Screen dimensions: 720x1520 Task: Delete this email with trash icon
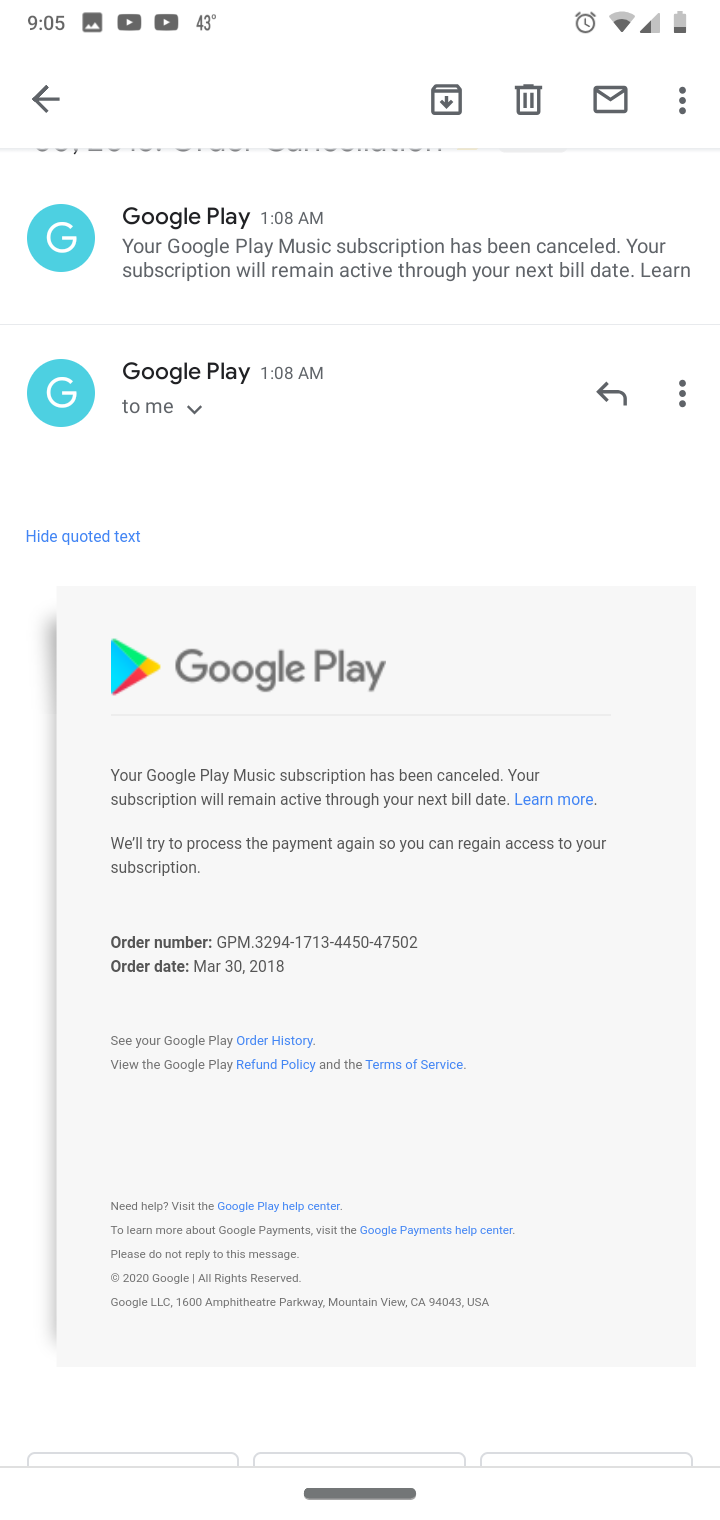[x=528, y=99]
